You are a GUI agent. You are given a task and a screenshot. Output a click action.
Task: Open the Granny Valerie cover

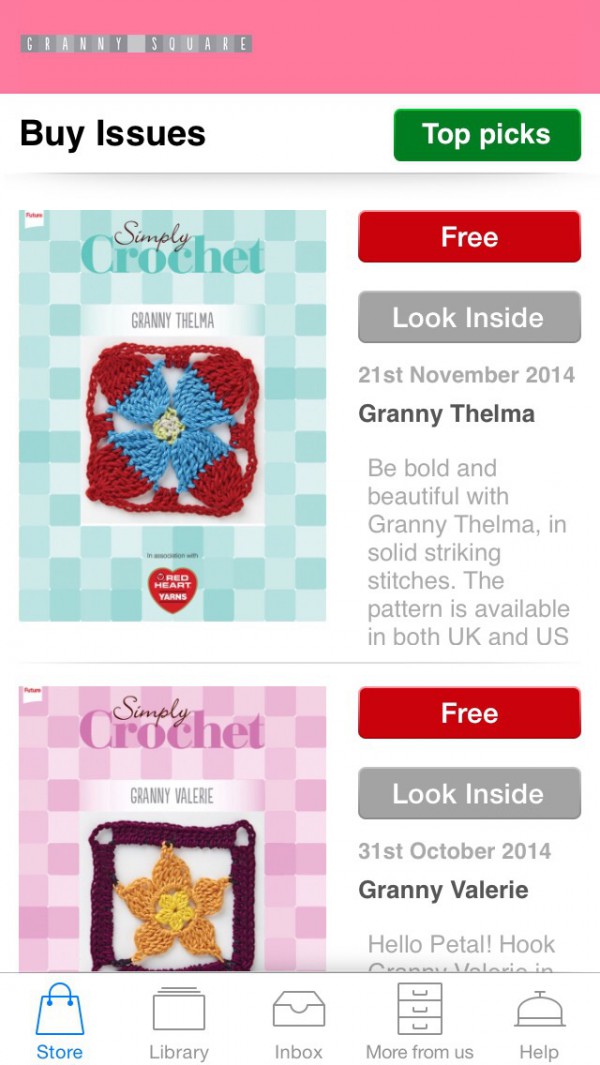click(x=173, y=828)
